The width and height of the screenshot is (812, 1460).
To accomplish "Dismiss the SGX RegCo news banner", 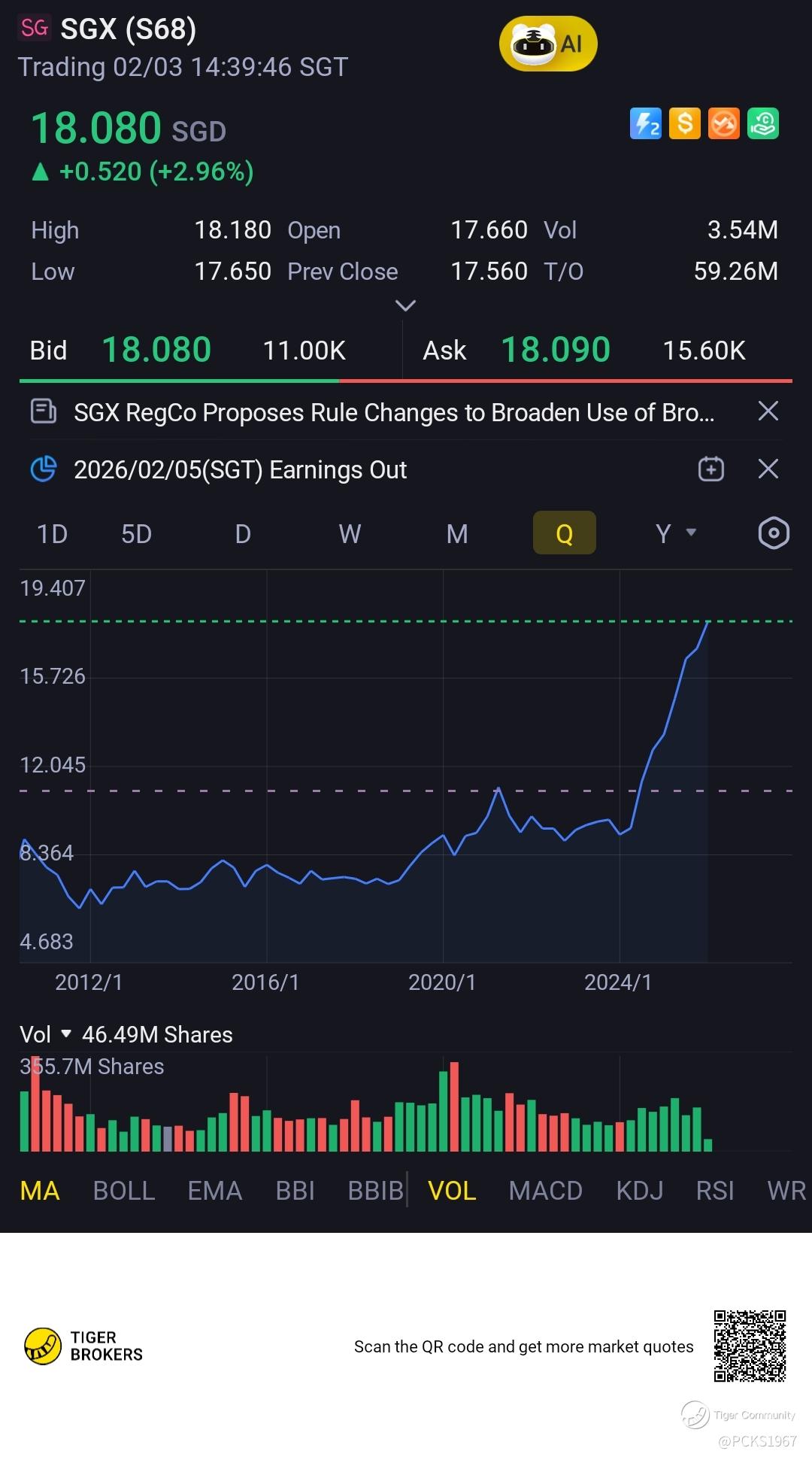I will tap(768, 411).
